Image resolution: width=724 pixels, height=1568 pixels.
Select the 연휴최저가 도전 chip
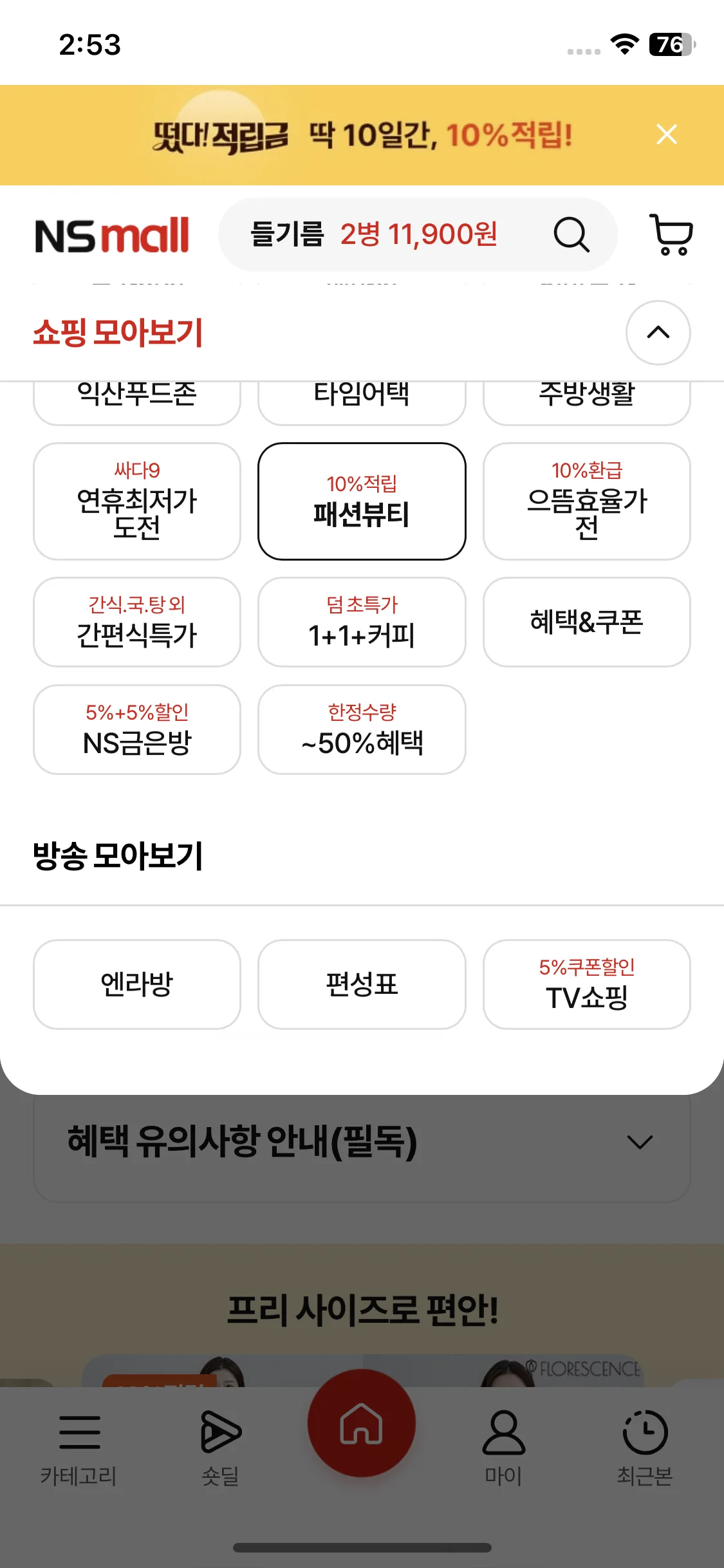click(137, 501)
